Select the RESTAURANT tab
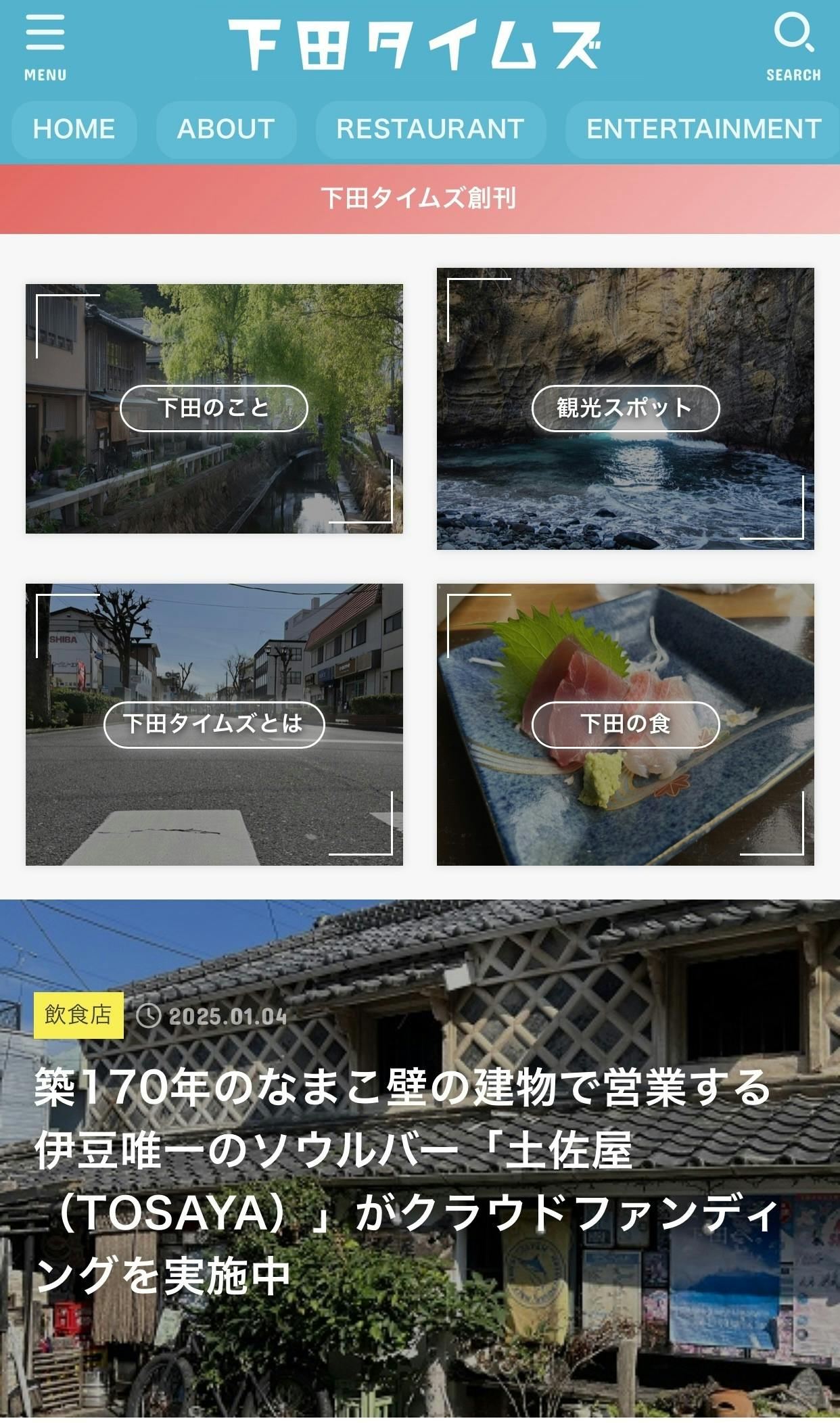The image size is (840, 1423). [x=430, y=129]
